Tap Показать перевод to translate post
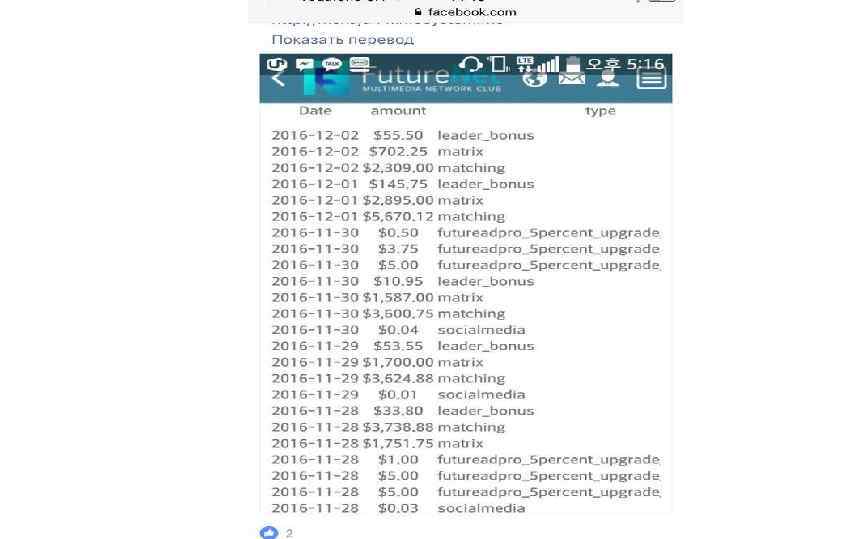This screenshot has width=850, height=539. point(342,39)
